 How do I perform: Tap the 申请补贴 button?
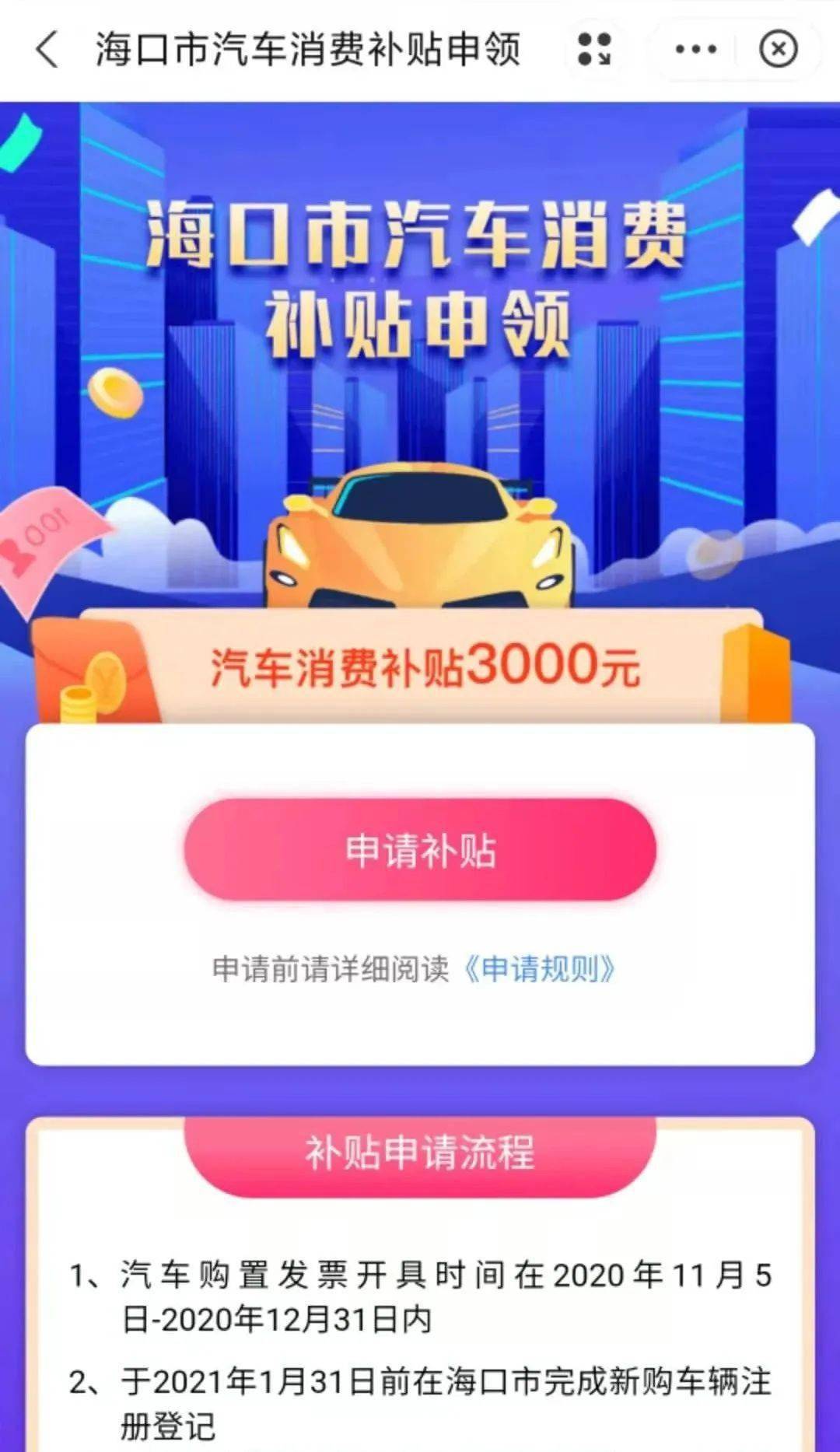coord(420,850)
